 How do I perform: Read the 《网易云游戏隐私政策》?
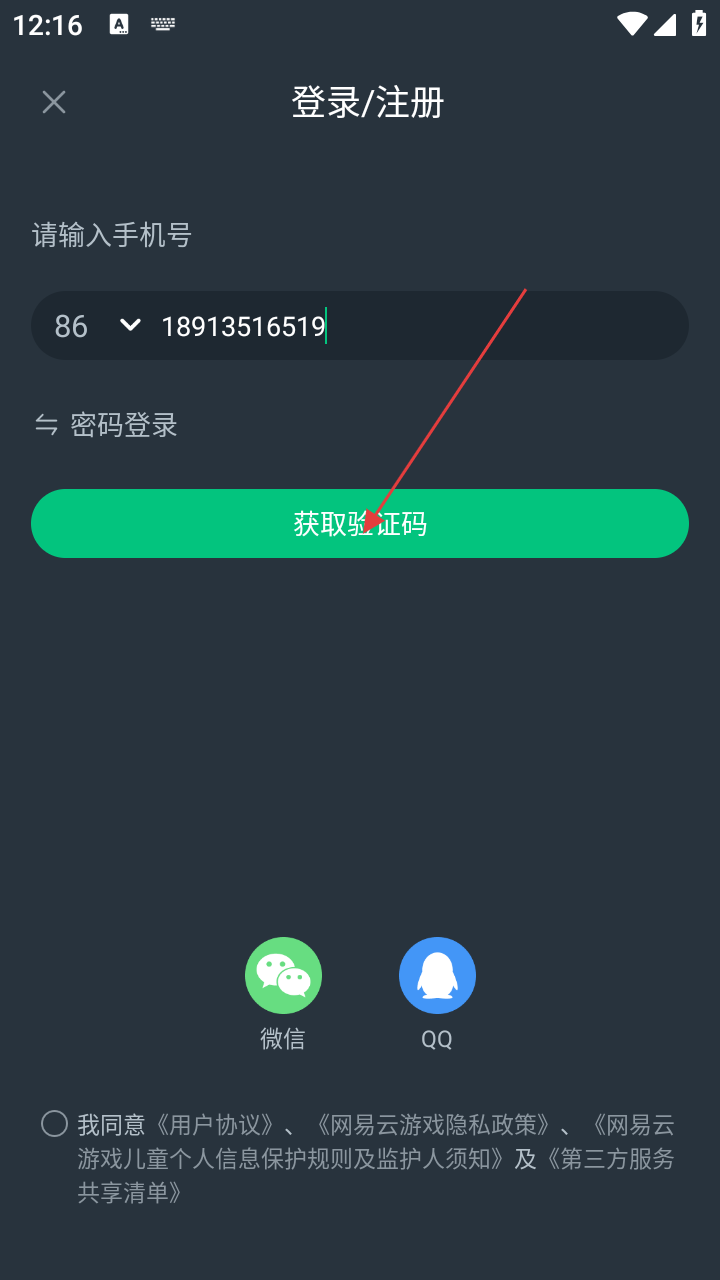click(x=432, y=1125)
